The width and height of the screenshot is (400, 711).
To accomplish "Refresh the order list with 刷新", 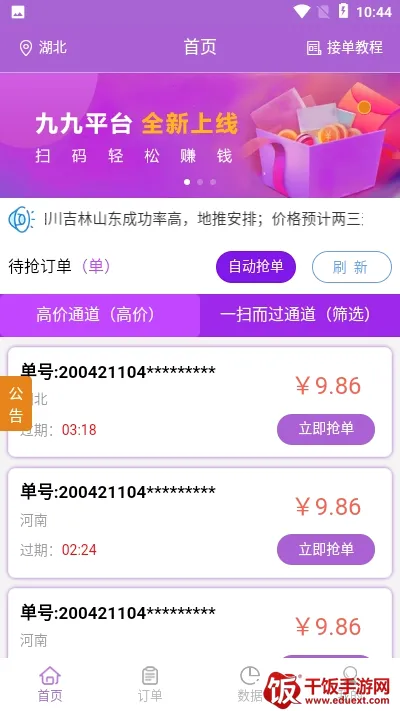I will pos(351,267).
